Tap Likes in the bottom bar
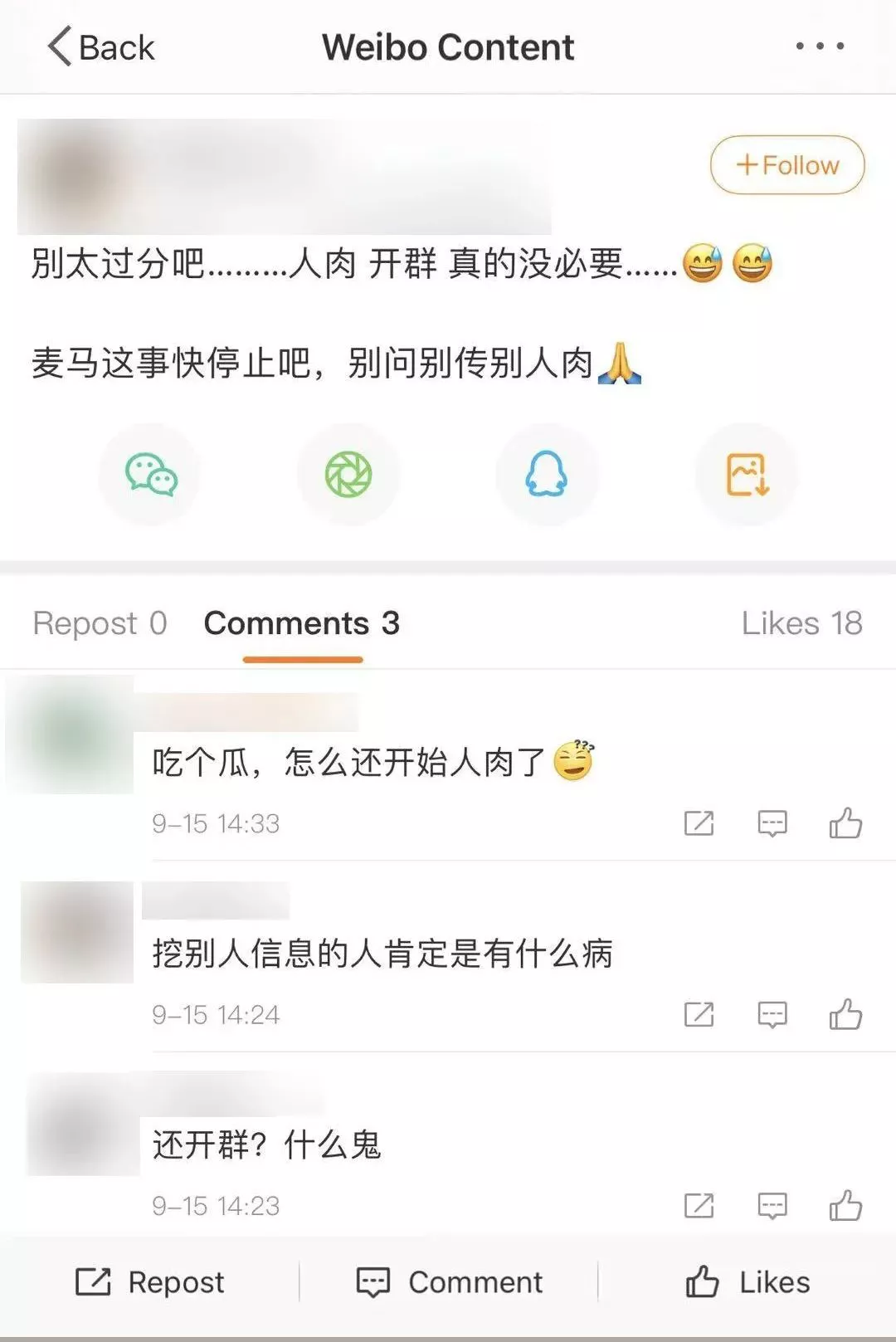Image resolution: width=896 pixels, height=1342 pixels. click(747, 1282)
